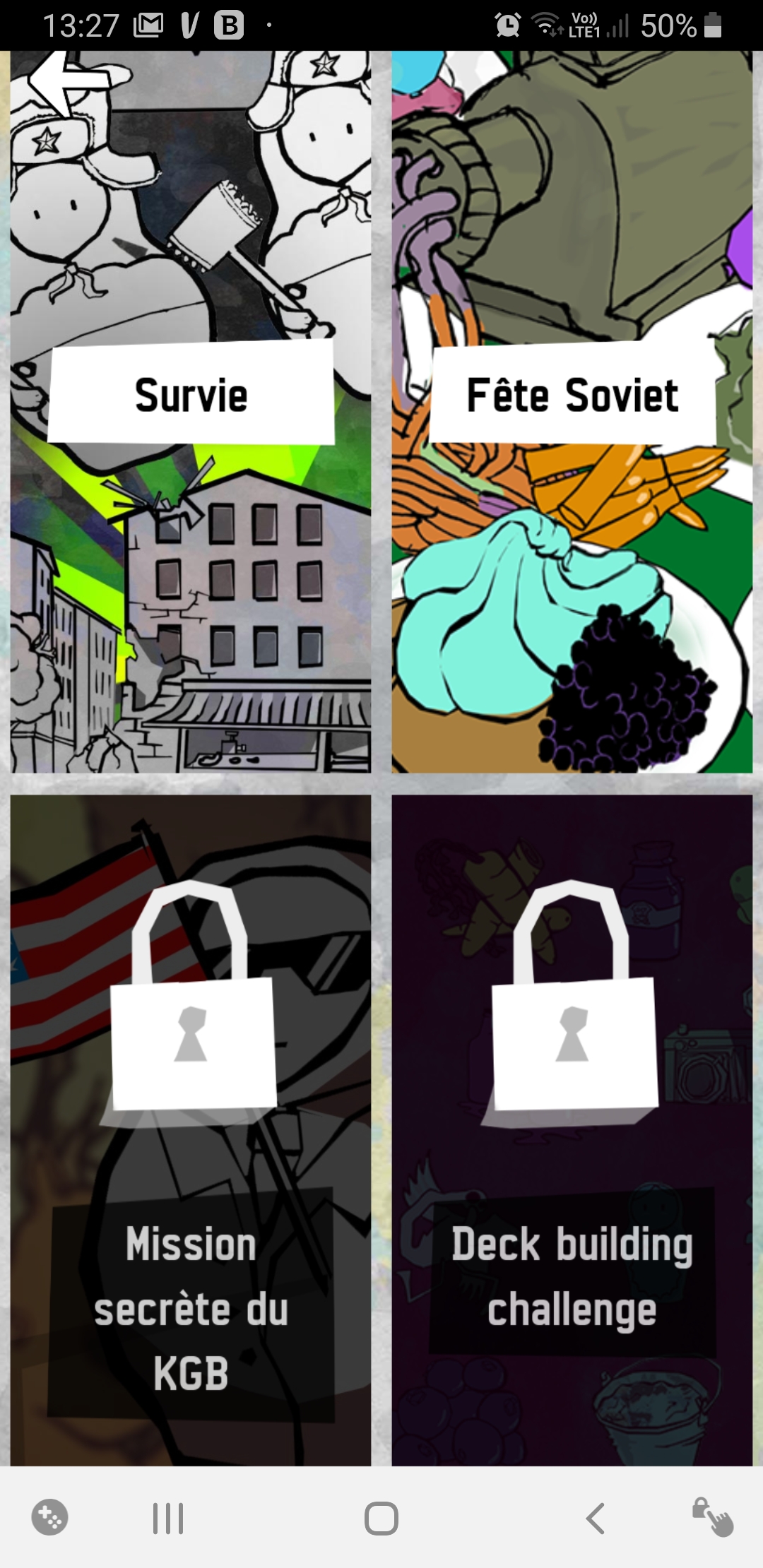Go to the home screen

(381, 1518)
